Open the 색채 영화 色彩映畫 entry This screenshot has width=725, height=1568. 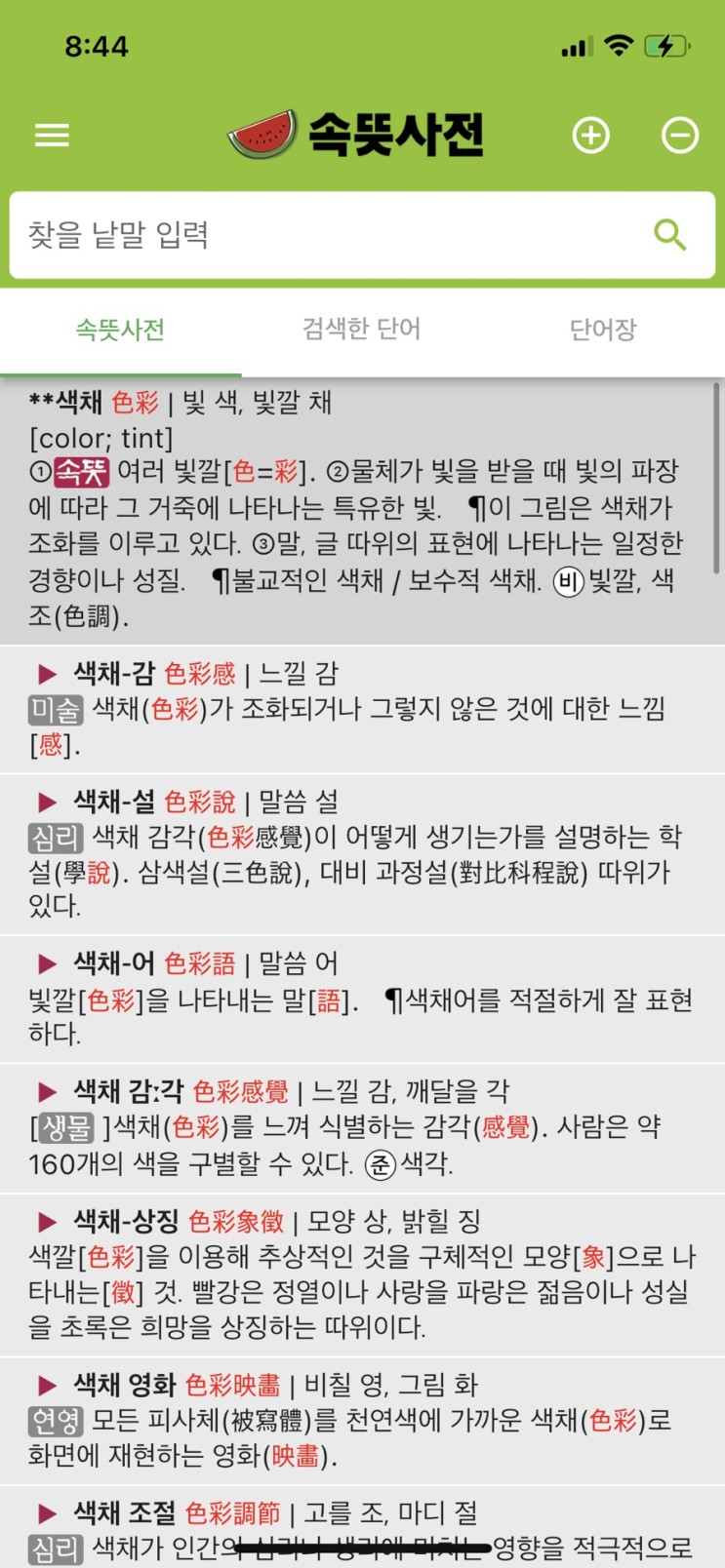click(362, 1420)
